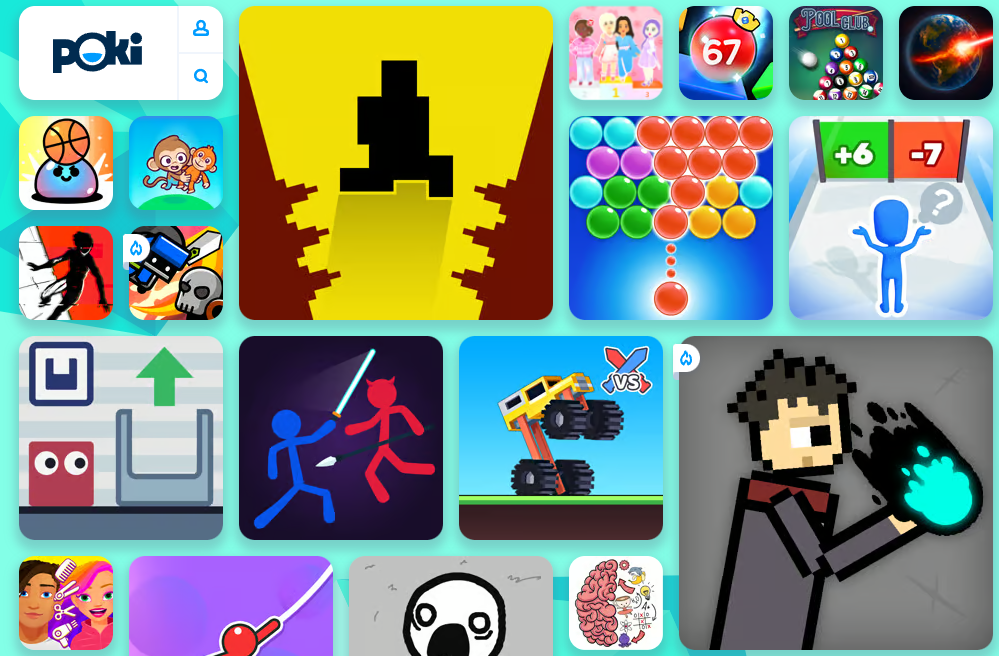Launch the pixel man glowing hand game
999x656 pixels.
point(836,493)
